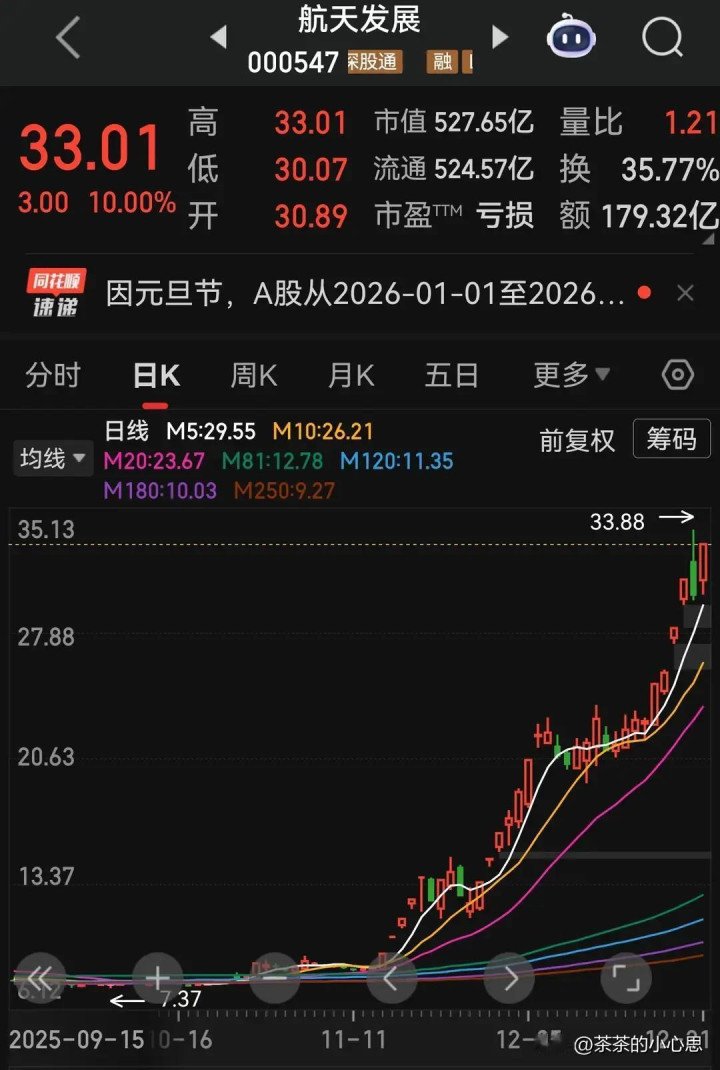Change the 前复权 adjustment option
The image size is (720, 1070).
577,440
